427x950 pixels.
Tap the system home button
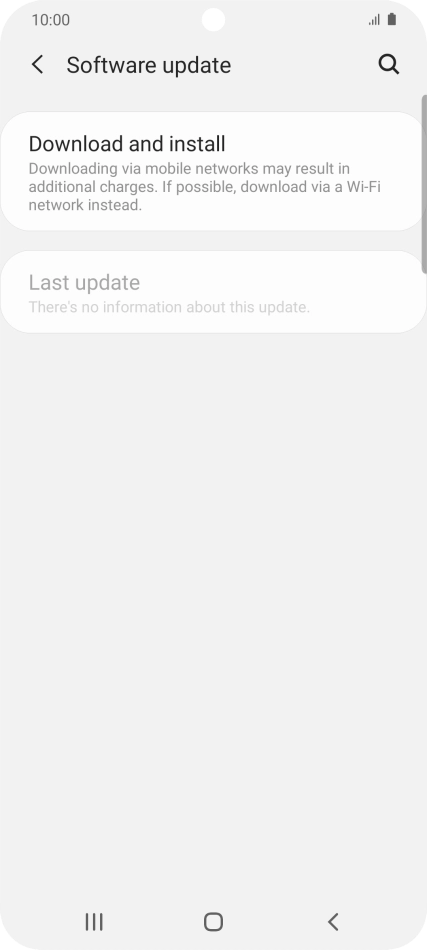[x=213, y=922]
